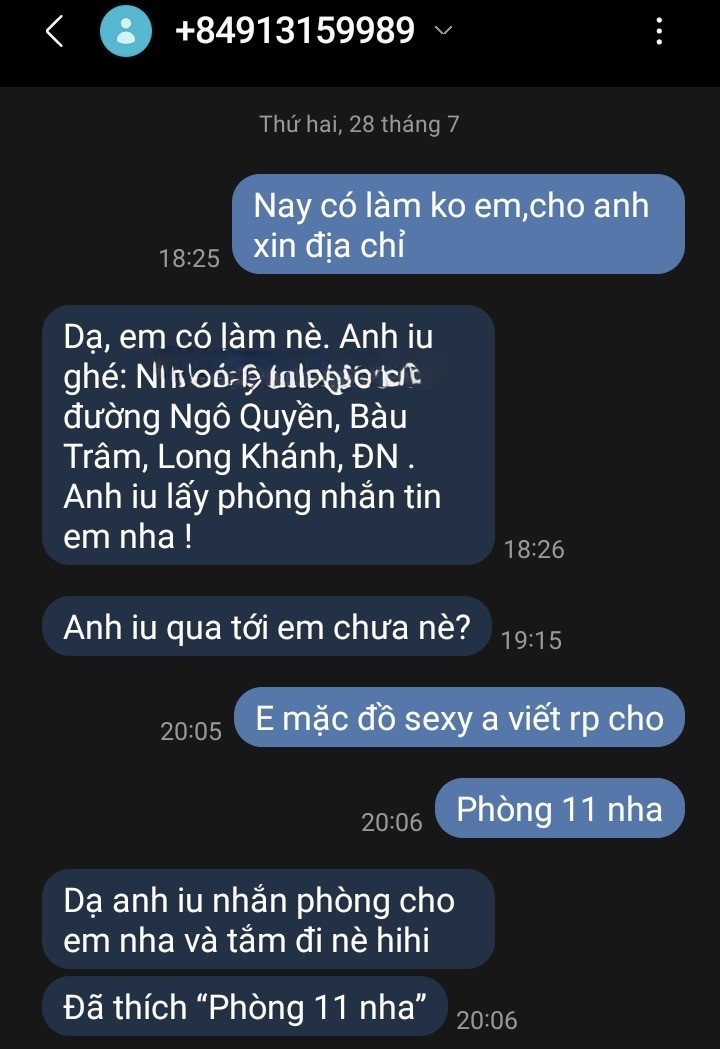Expand the dropdown next to +84913159989
Screen dimensions: 720x1049
tap(444, 32)
